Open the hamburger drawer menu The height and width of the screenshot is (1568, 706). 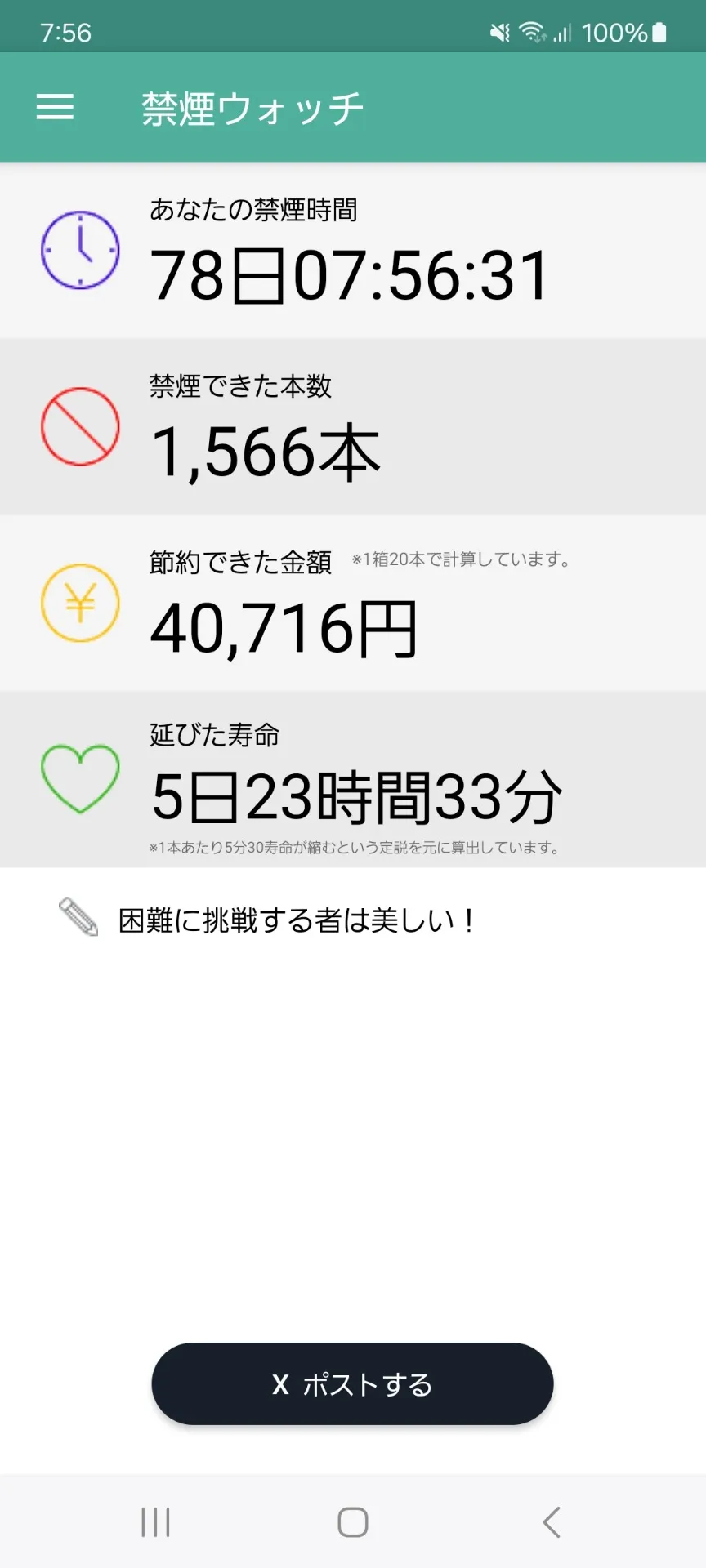55,107
